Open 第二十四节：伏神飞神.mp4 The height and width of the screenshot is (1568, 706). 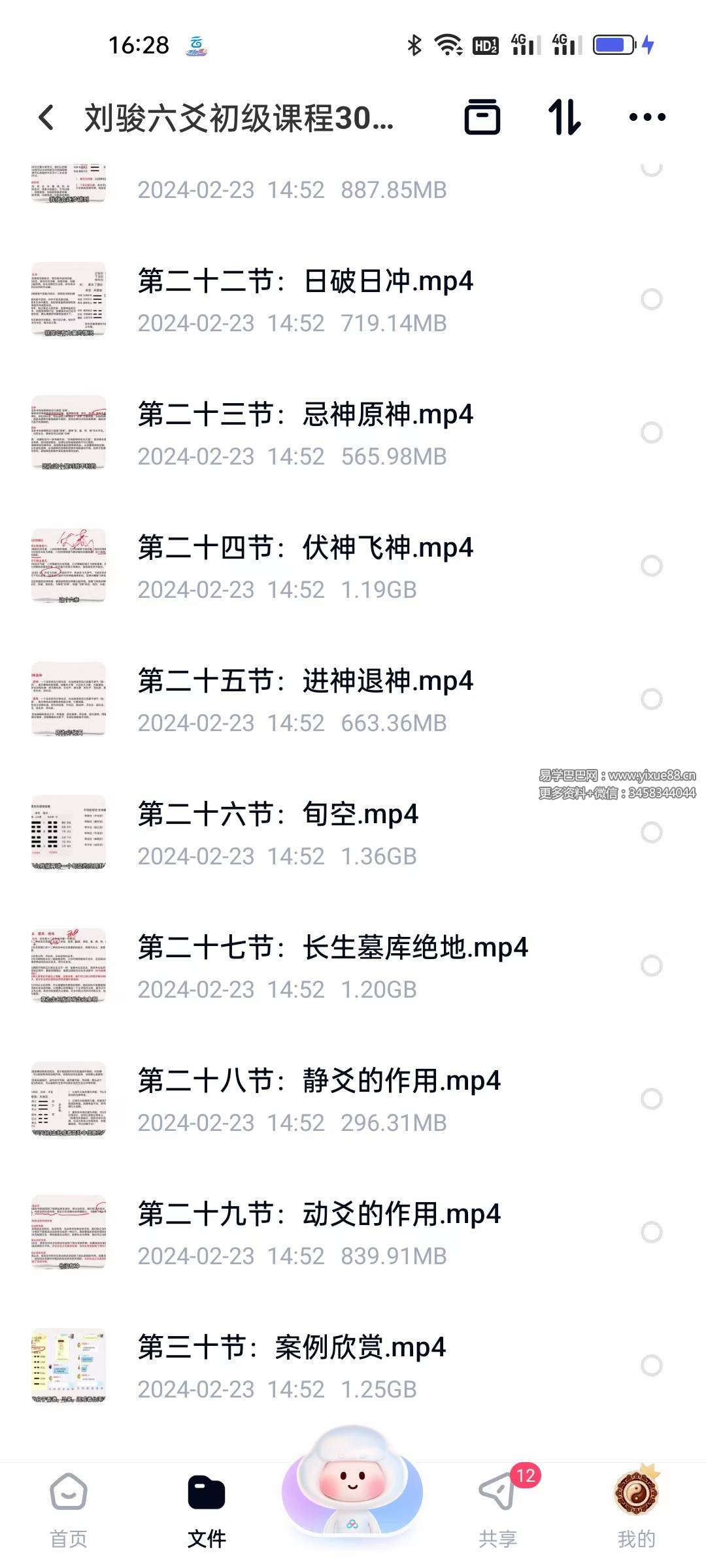pyautogui.click(x=305, y=549)
